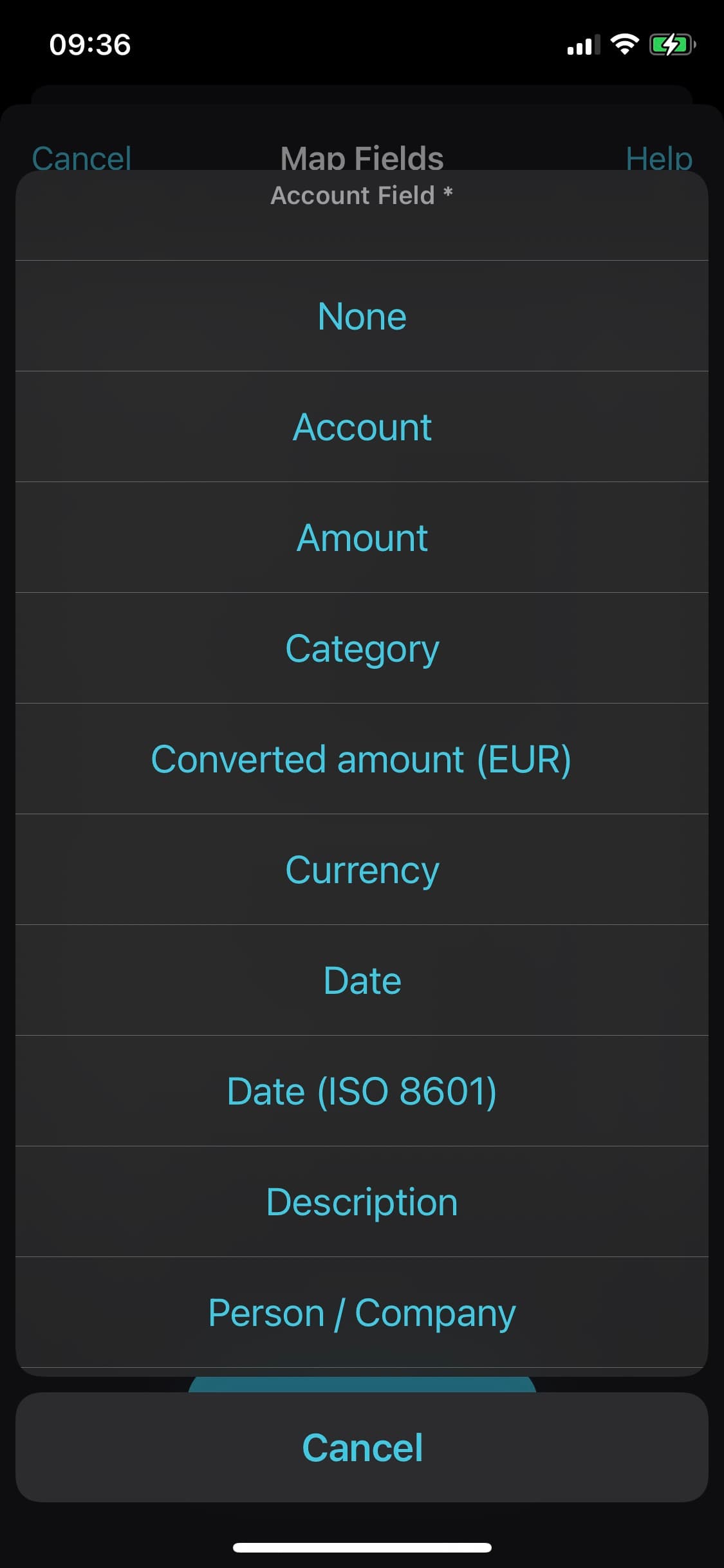Select the Category option
Viewport: 724px width, 1568px height.
click(362, 648)
